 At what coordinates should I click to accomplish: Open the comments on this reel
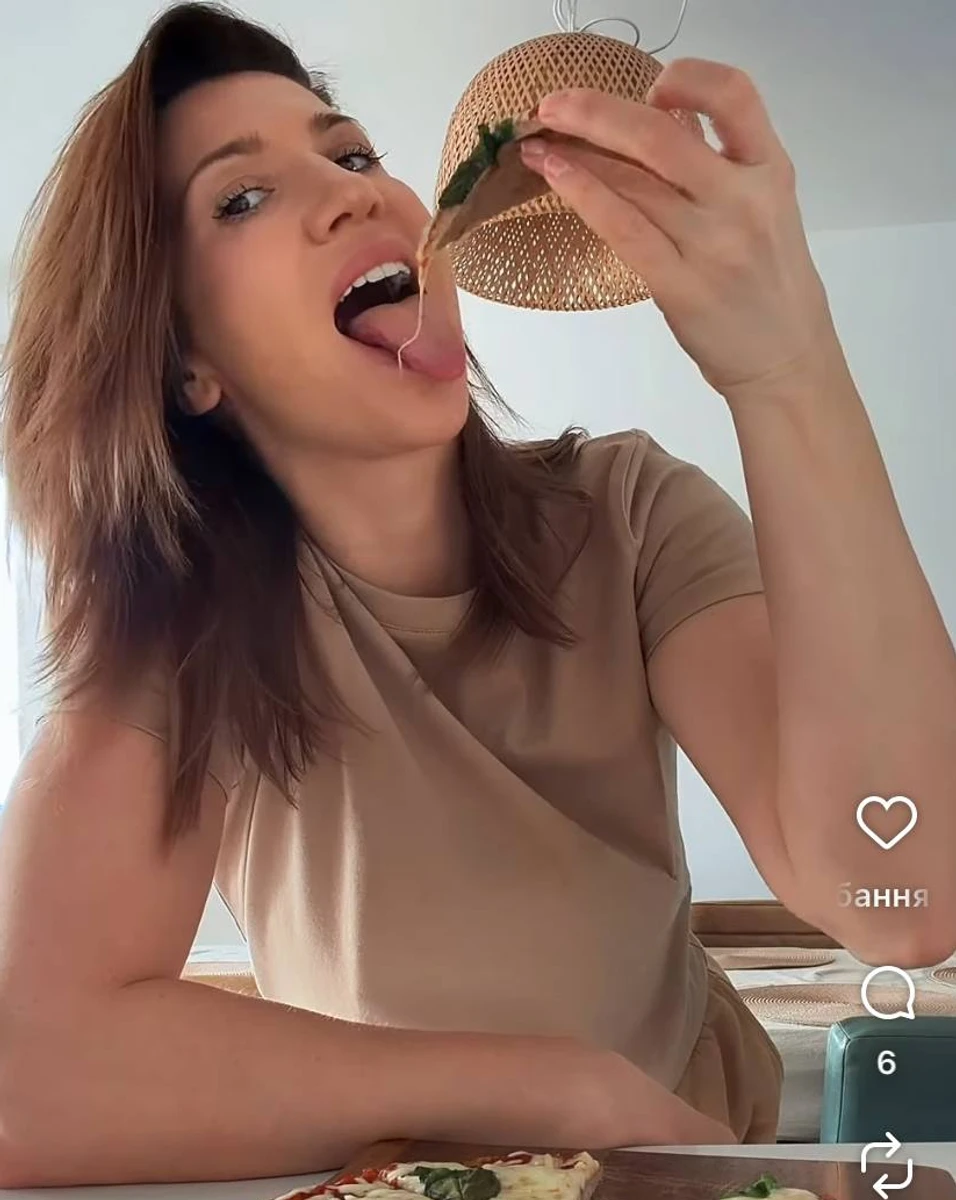click(887, 993)
